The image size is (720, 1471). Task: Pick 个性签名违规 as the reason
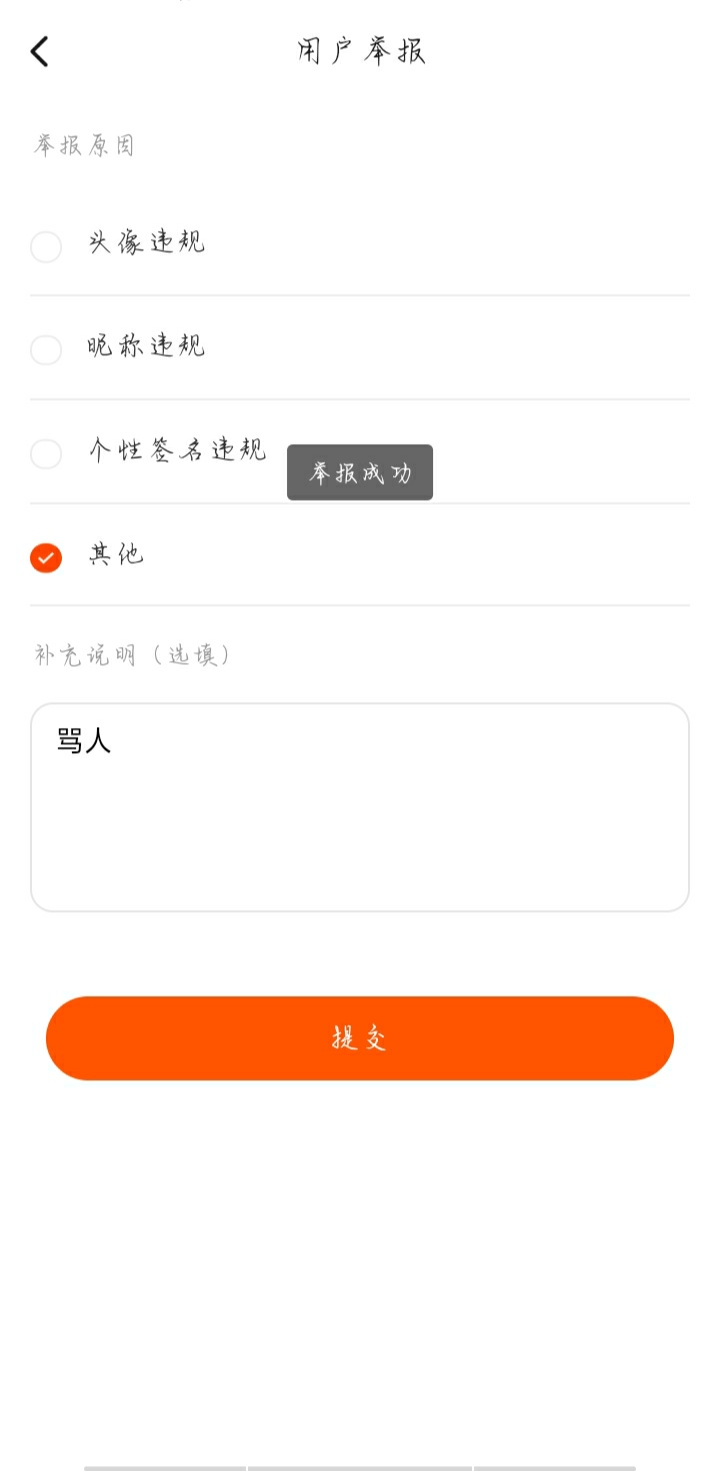[360, 452]
